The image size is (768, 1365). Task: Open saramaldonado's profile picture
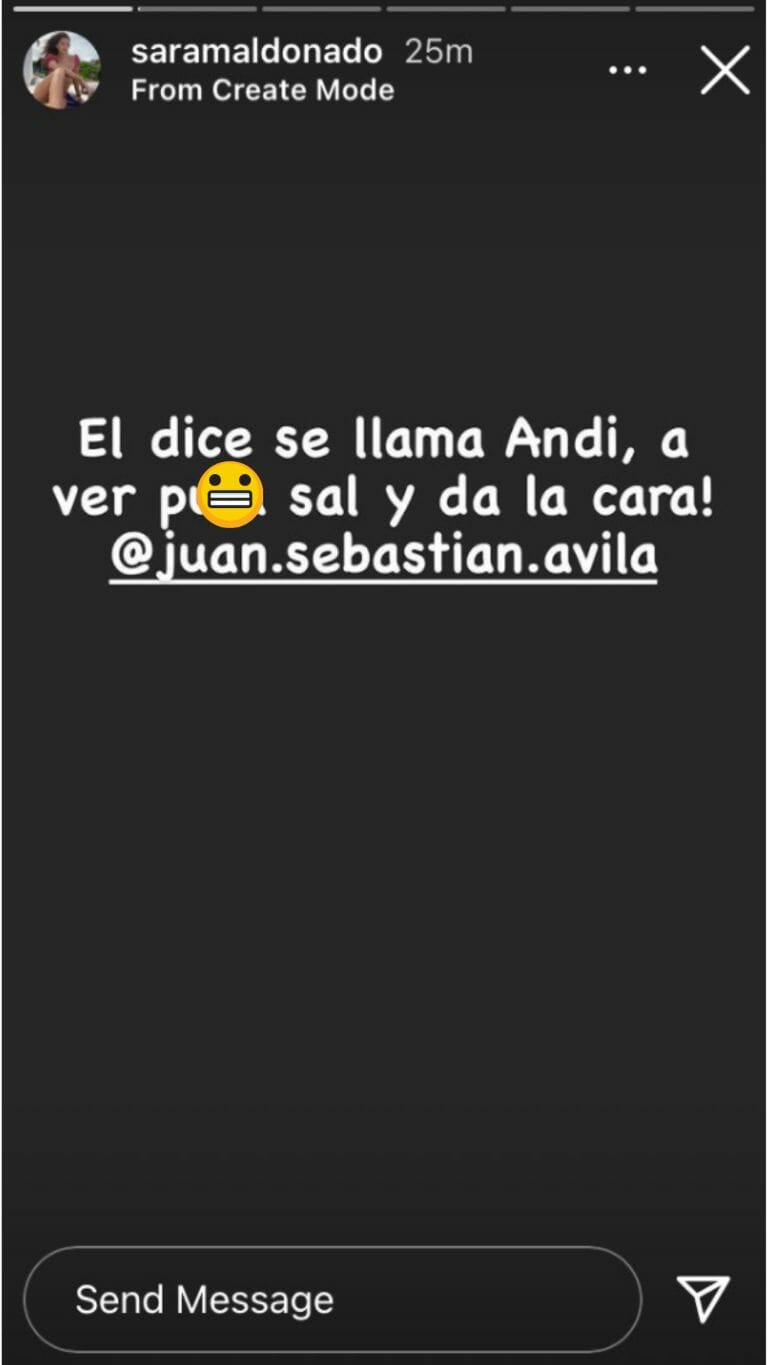pos(62,70)
